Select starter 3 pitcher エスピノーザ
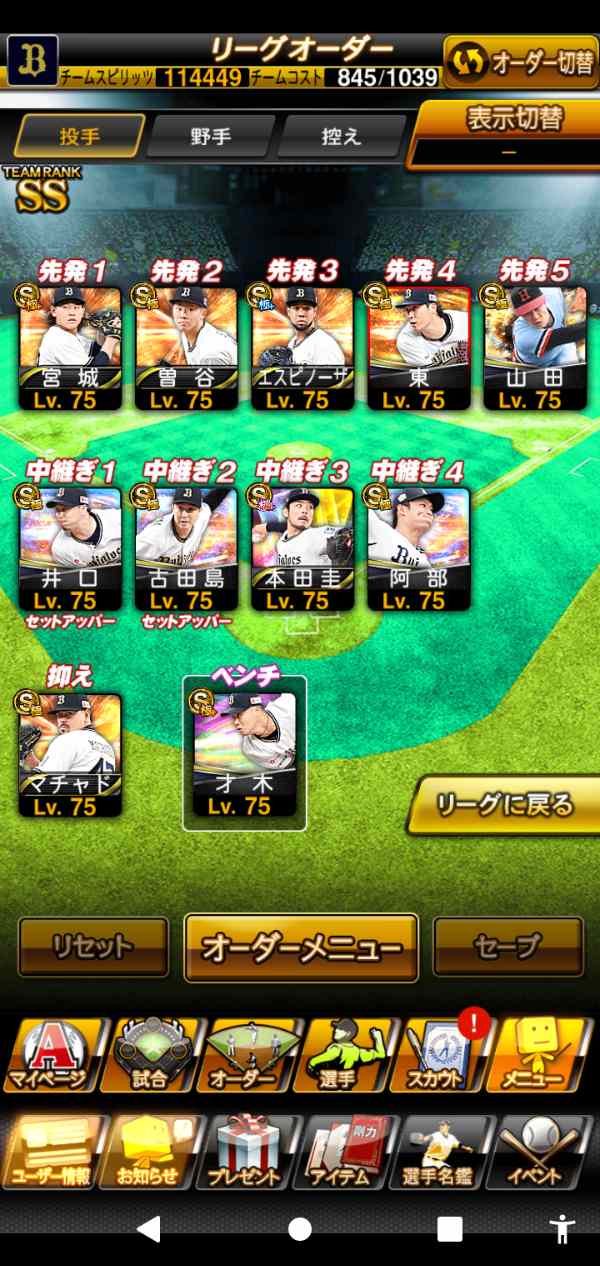The image size is (600, 1266). tap(302, 348)
